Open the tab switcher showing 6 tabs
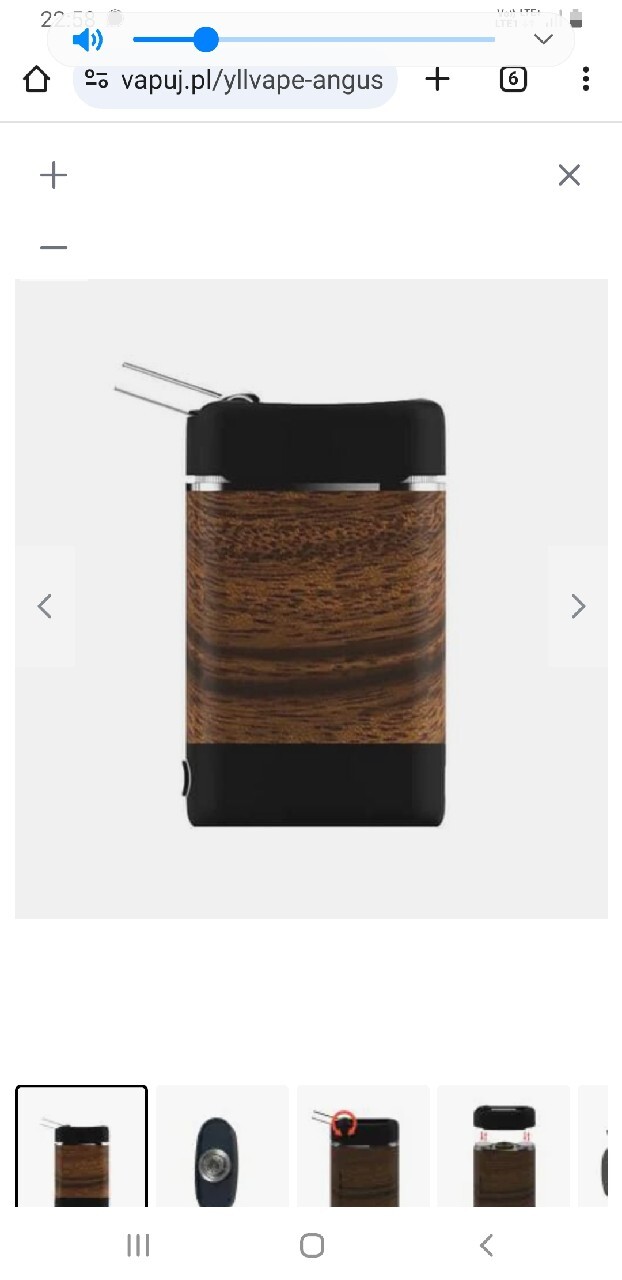The height and width of the screenshot is (1280, 622). point(513,80)
